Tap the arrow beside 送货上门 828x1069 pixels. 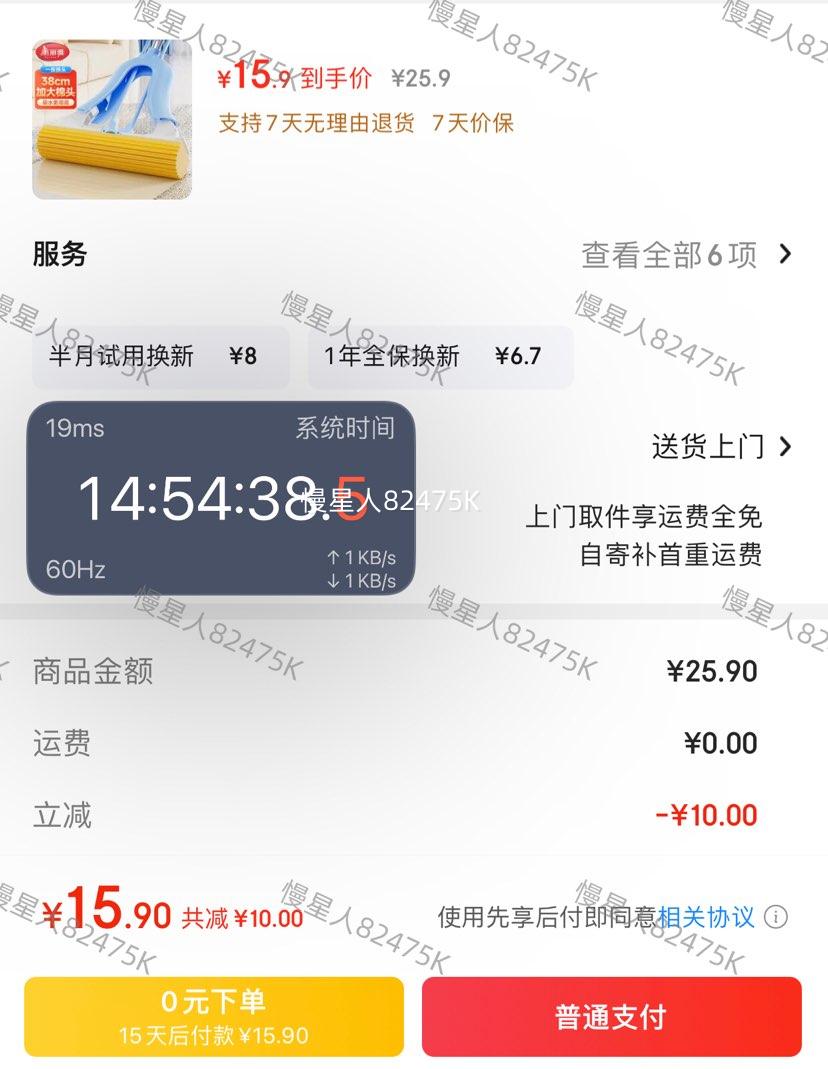(x=787, y=447)
